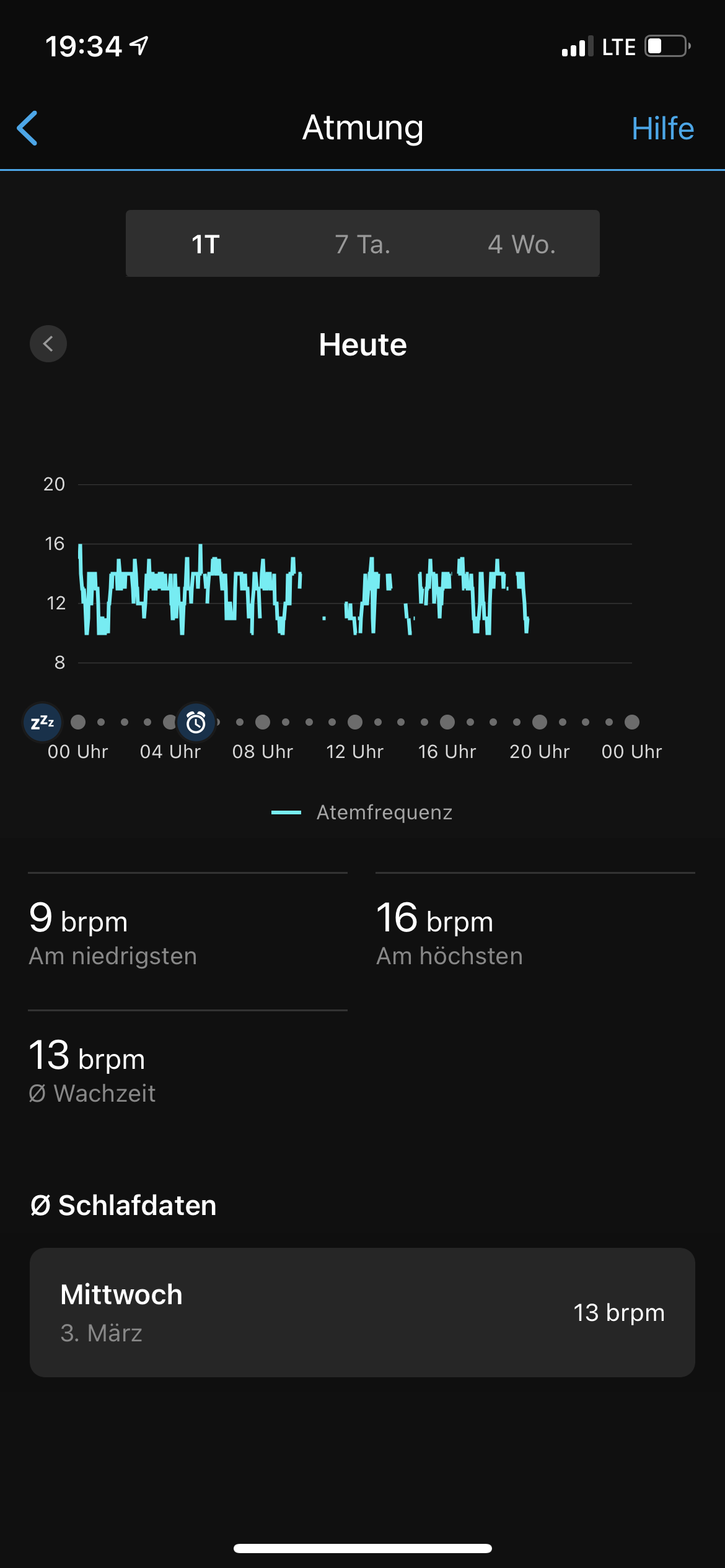Go back from the Atmung screen
The image size is (725, 1568).
coord(28,128)
